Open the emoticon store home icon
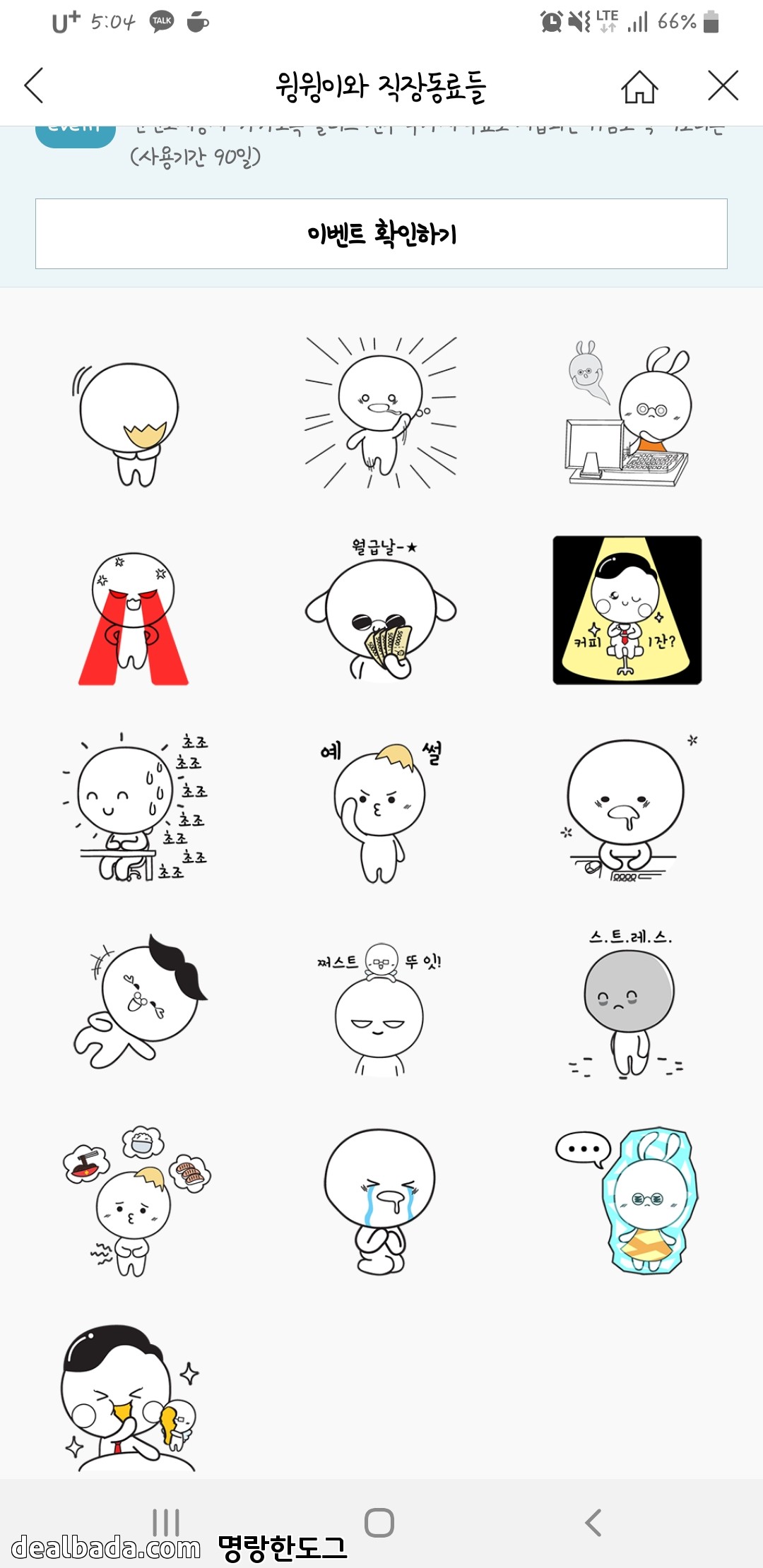Image resolution: width=763 pixels, height=1568 pixels. [639, 87]
